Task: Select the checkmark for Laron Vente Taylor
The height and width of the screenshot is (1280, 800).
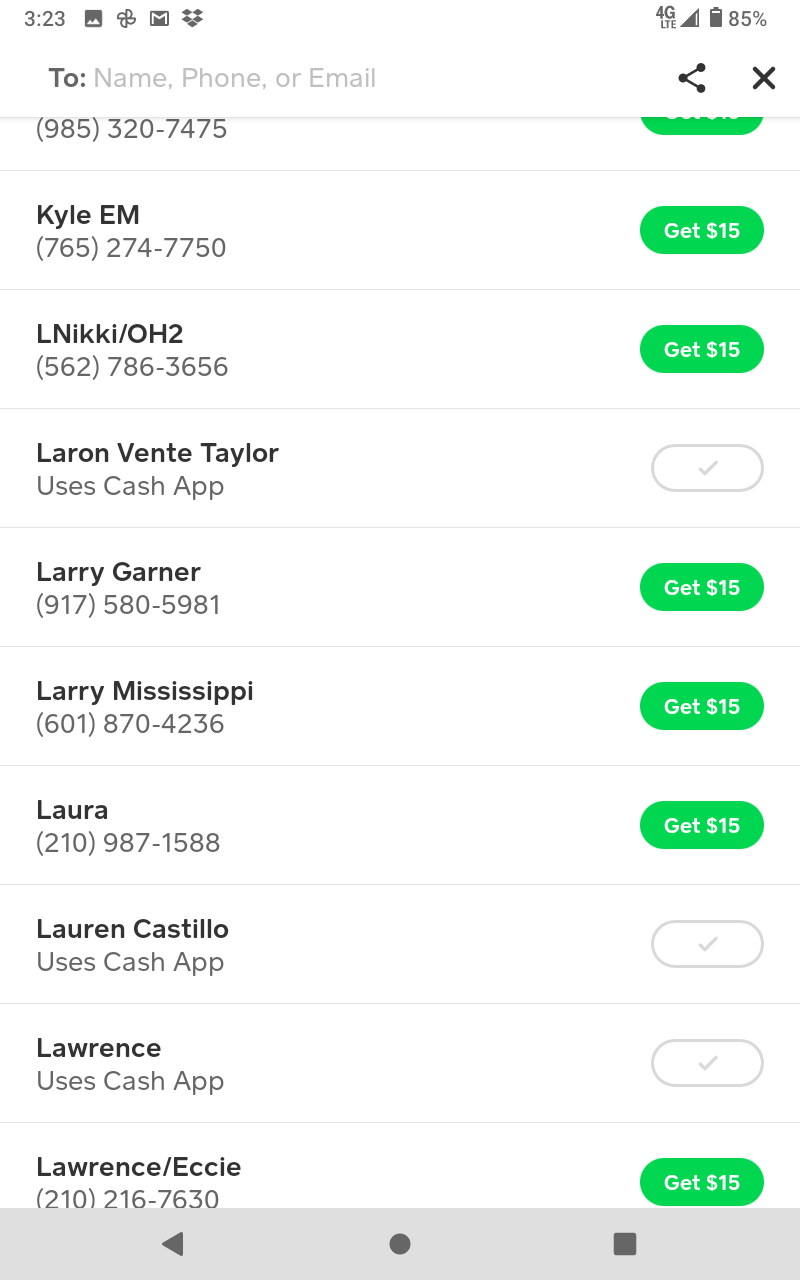Action: point(707,468)
